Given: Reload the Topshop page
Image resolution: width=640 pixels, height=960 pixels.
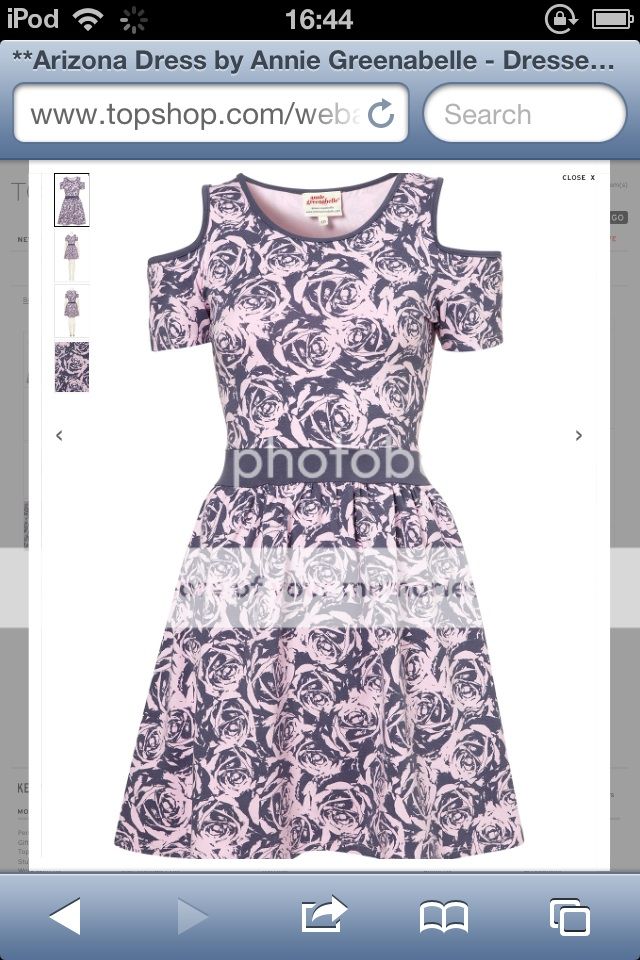Looking at the screenshot, I should [x=381, y=114].
